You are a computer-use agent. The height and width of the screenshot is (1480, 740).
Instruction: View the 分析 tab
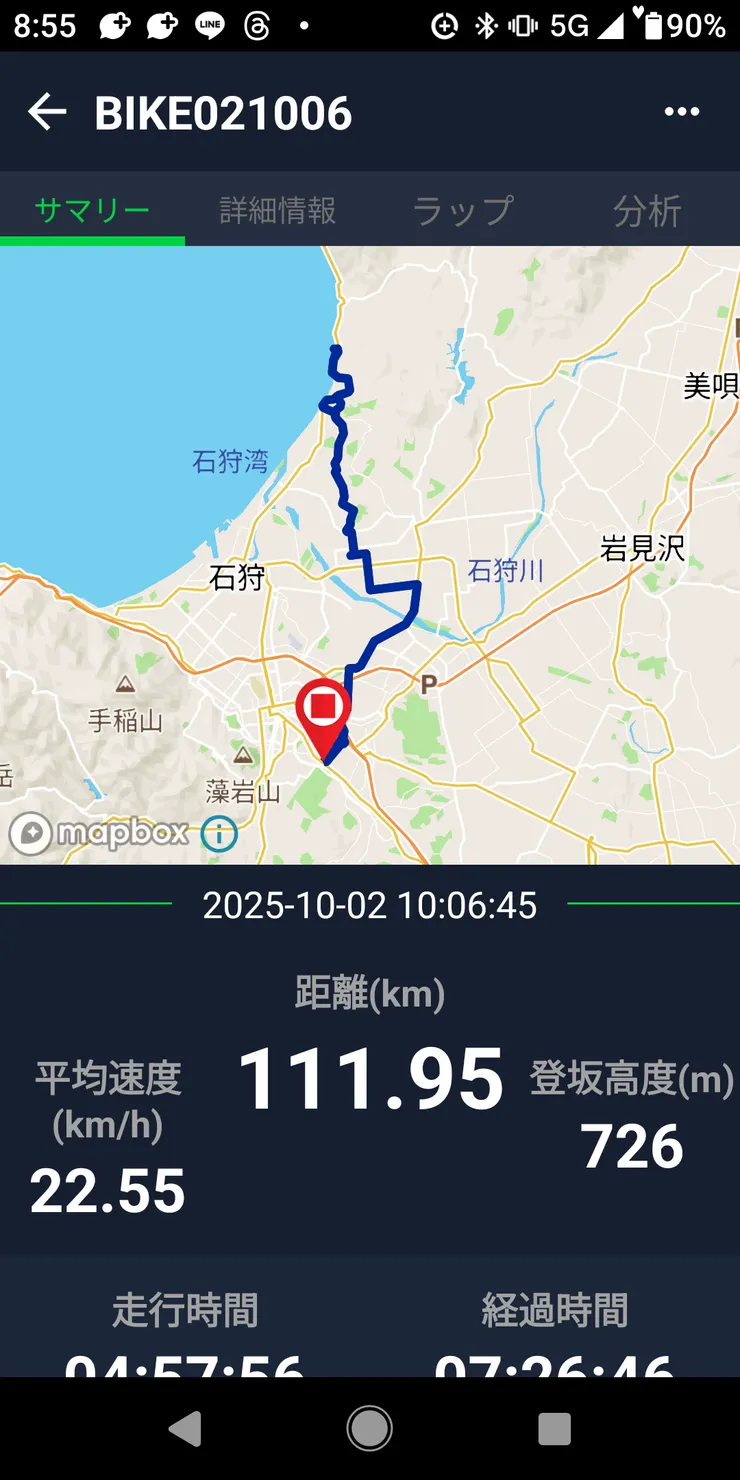pos(647,211)
